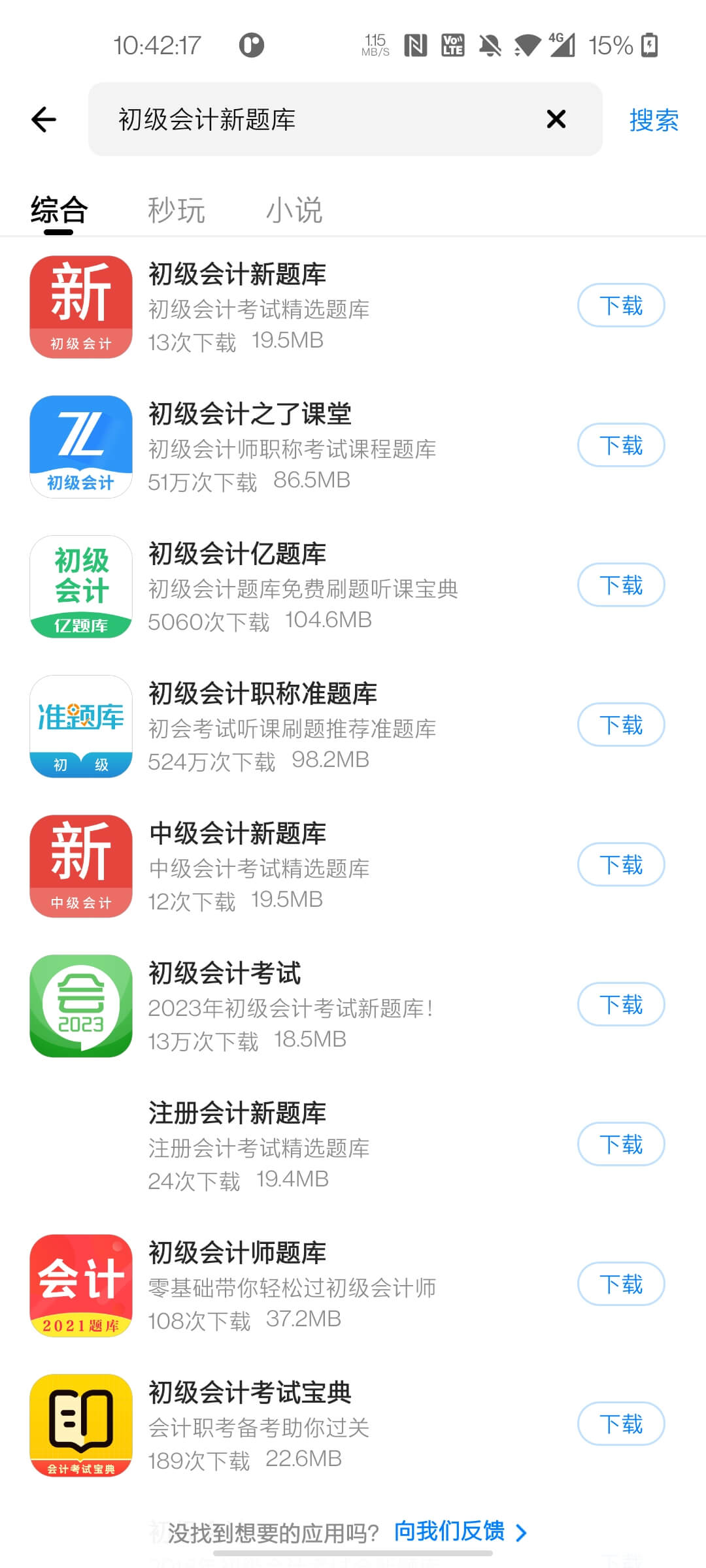
Task: Open the 初级会计师题库 2021 icon
Action: (x=80, y=1284)
